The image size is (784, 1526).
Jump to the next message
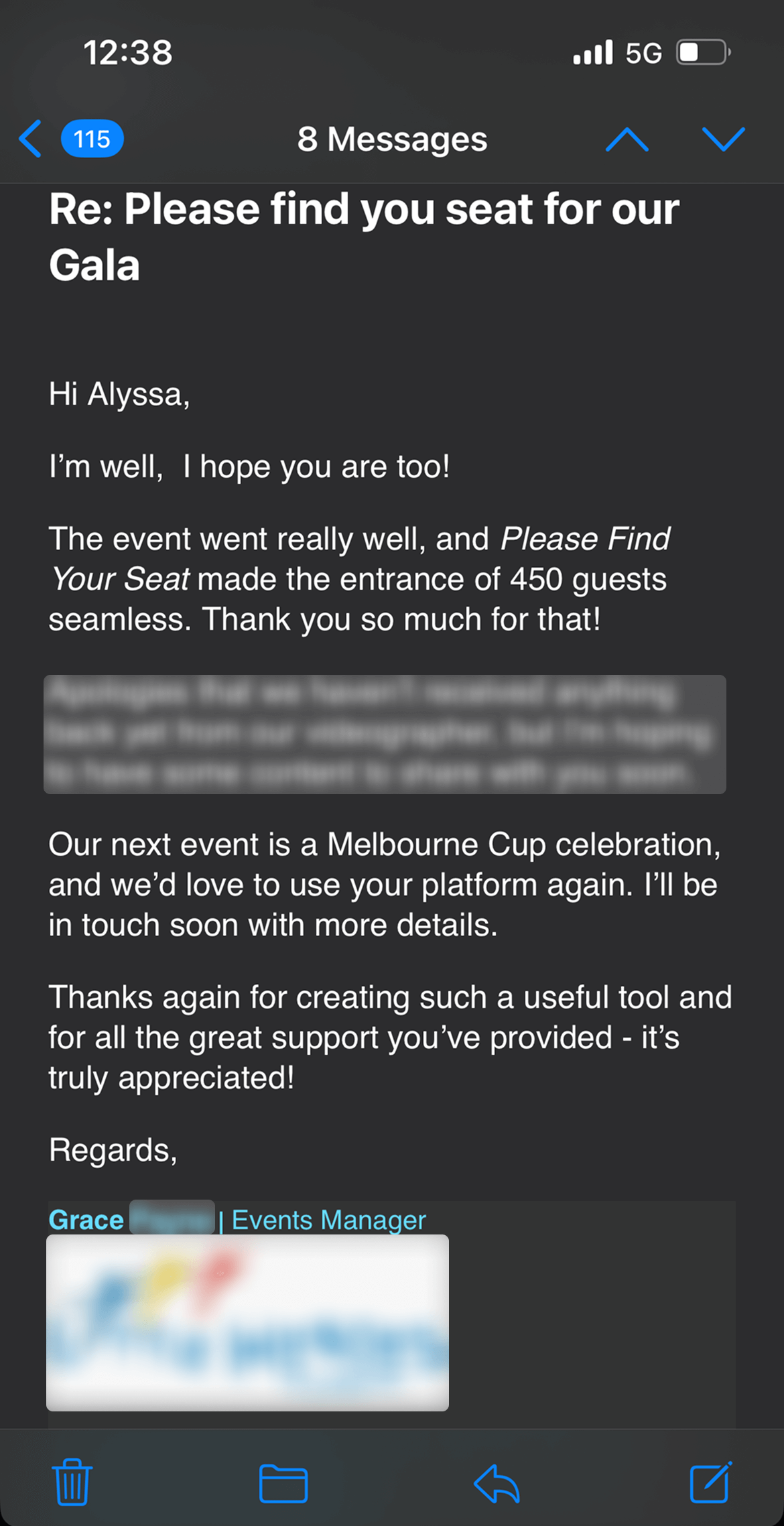[x=723, y=139]
